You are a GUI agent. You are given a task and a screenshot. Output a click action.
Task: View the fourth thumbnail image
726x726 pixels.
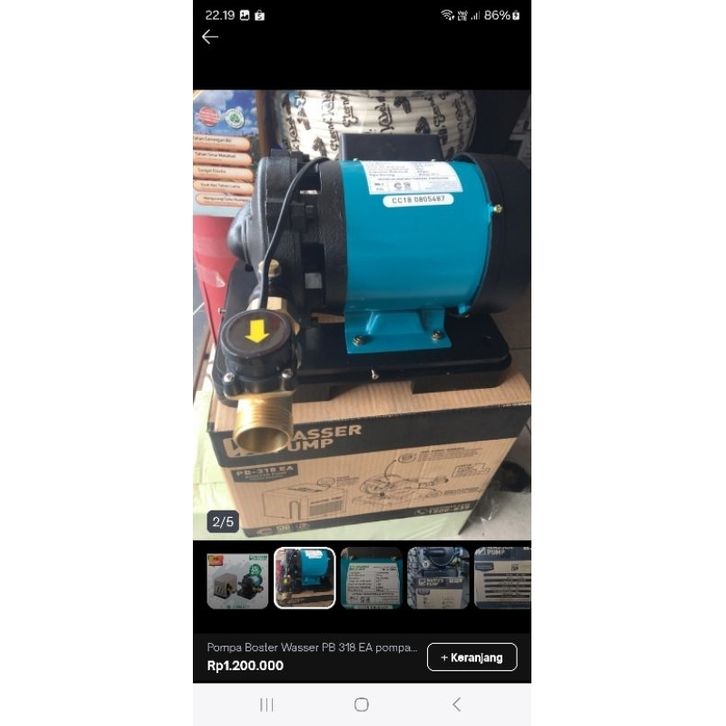(x=438, y=578)
